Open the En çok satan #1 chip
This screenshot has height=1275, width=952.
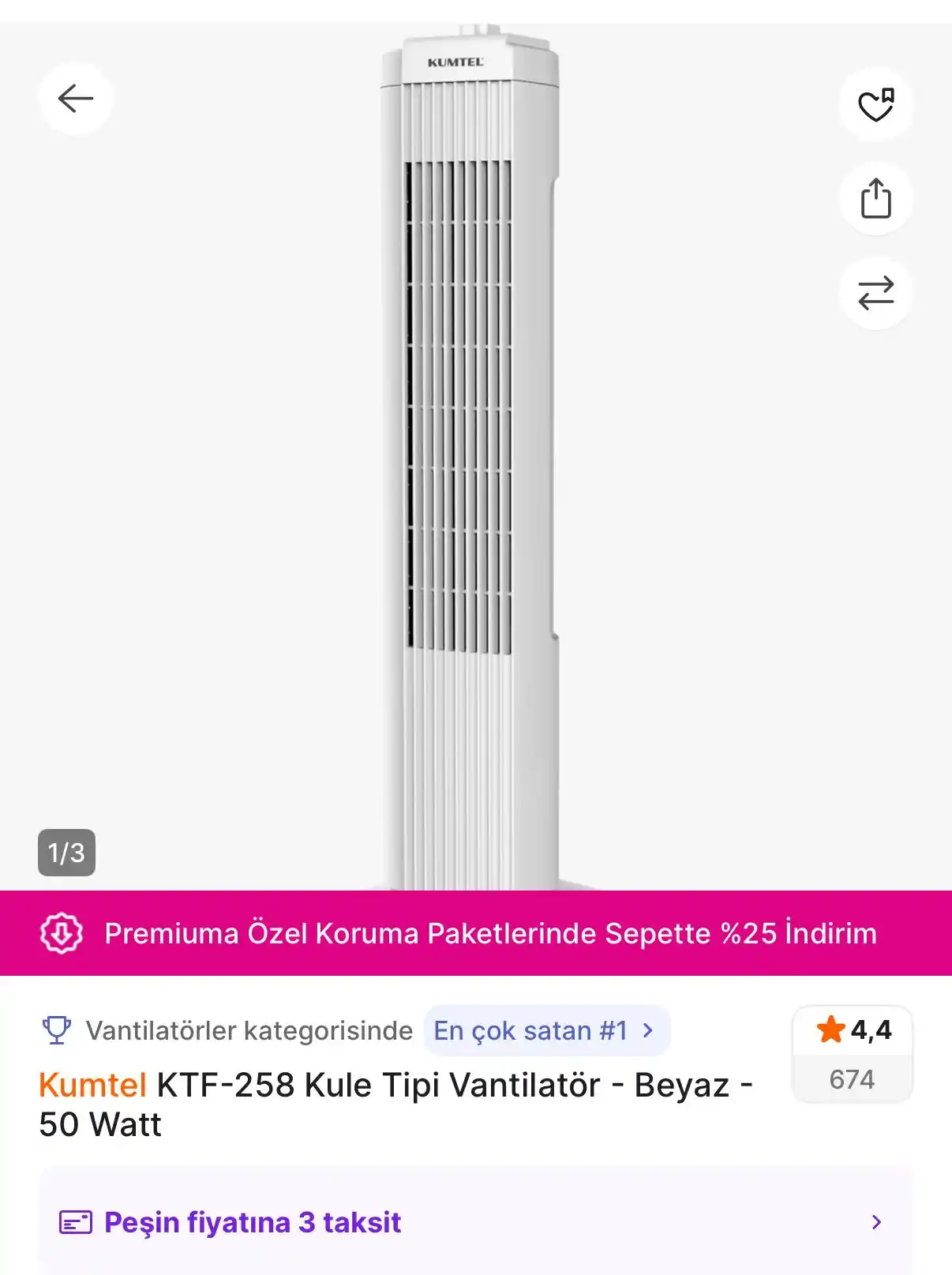pyautogui.click(x=546, y=1030)
